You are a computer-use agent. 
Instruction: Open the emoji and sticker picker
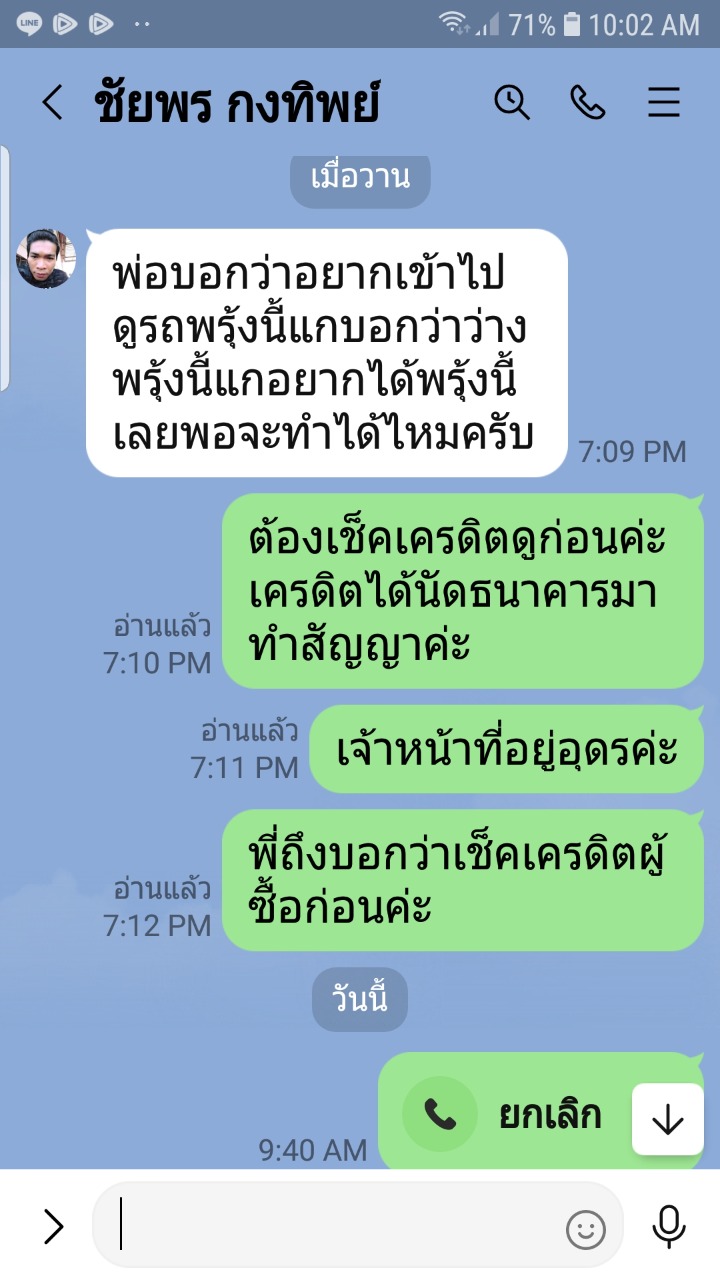coord(586,1229)
